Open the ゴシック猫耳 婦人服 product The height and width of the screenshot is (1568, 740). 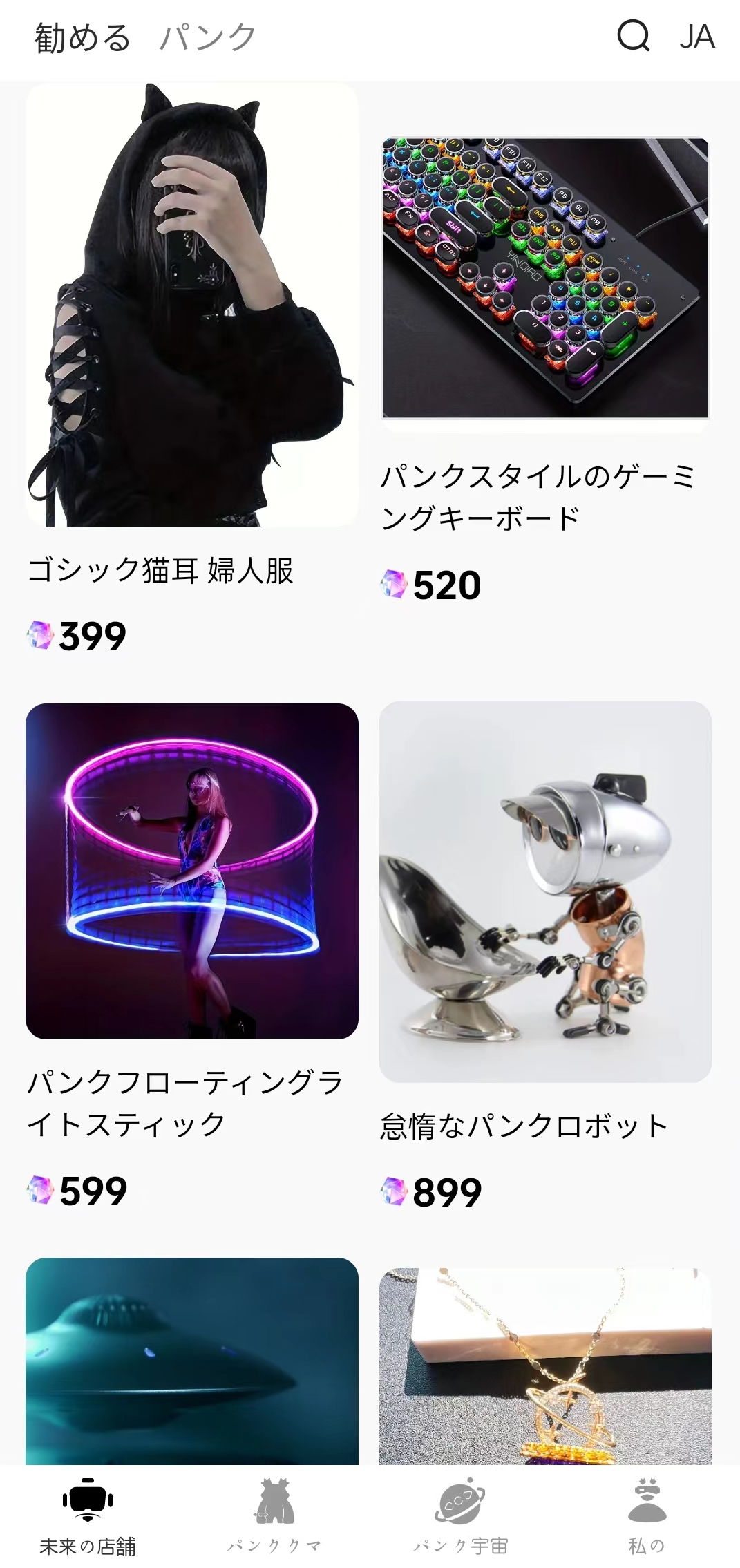point(192,305)
